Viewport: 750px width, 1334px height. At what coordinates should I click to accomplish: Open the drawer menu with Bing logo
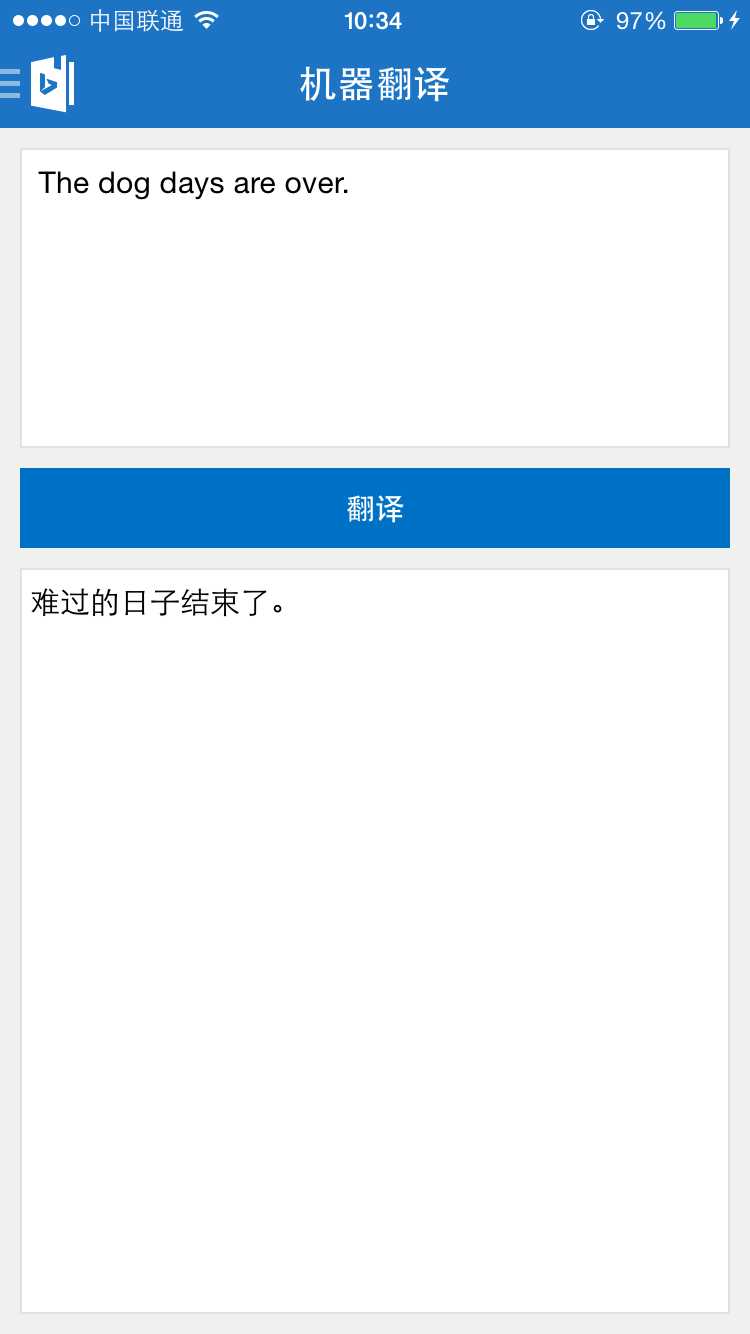coord(40,84)
